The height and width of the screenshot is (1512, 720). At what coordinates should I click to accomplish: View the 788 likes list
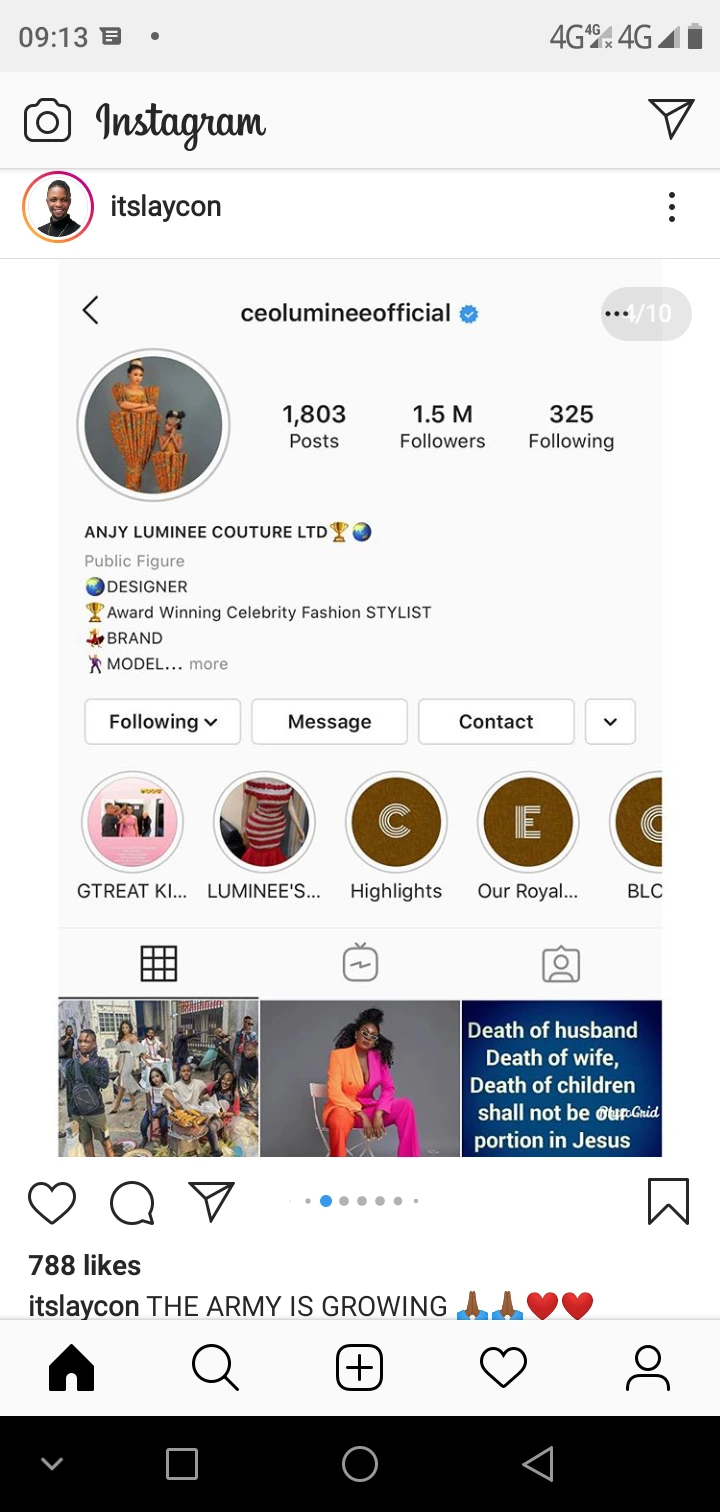coord(84,1265)
